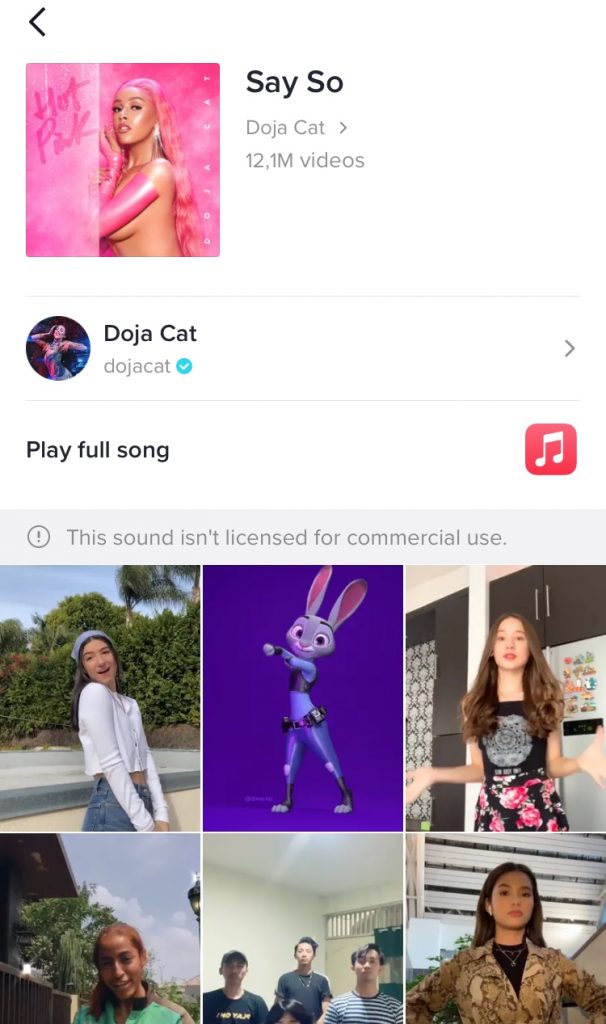Open the dojacat profile row
The image size is (606, 1024).
(302, 348)
